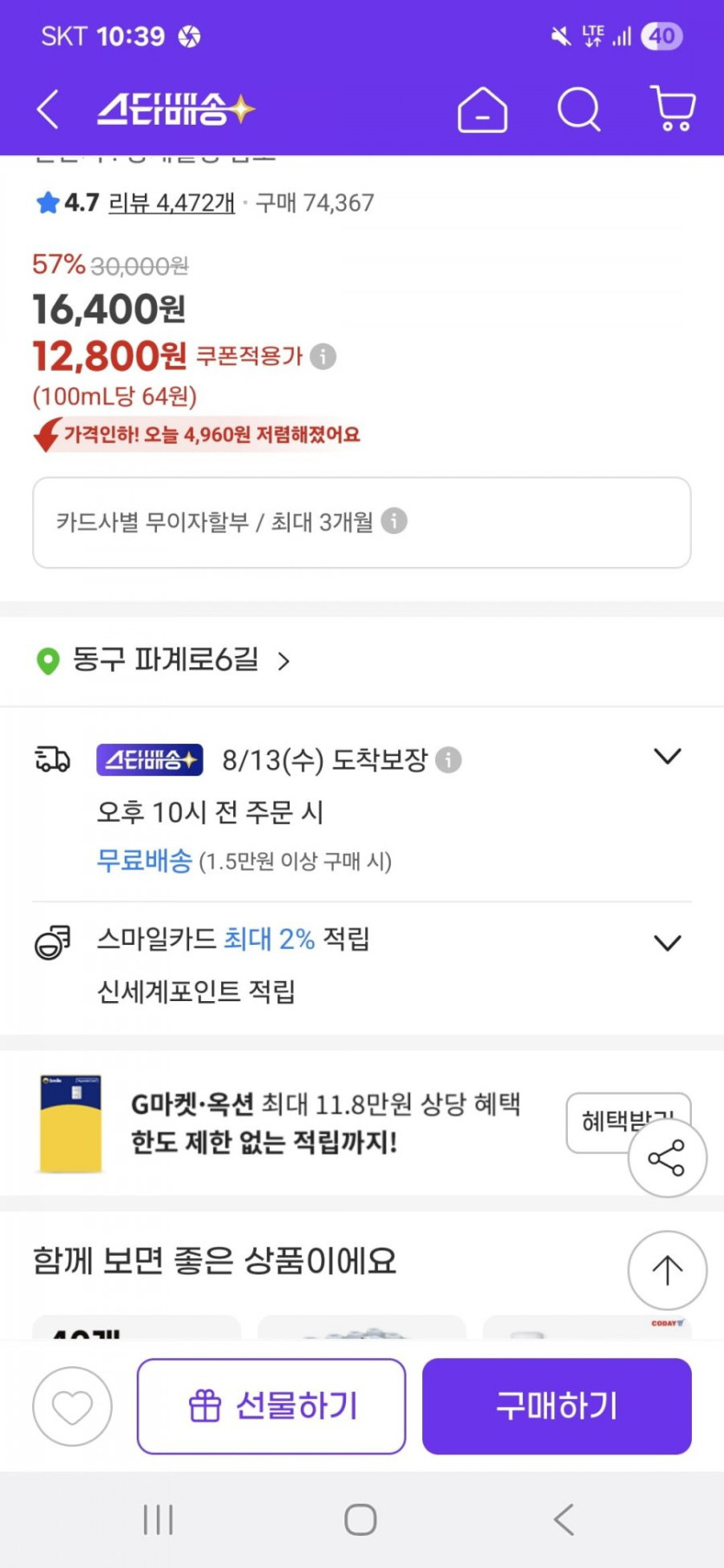Expand the star delivery arrival details
Image resolution: width=724 pixels, height=1568 pixels.
click(667, 757)
